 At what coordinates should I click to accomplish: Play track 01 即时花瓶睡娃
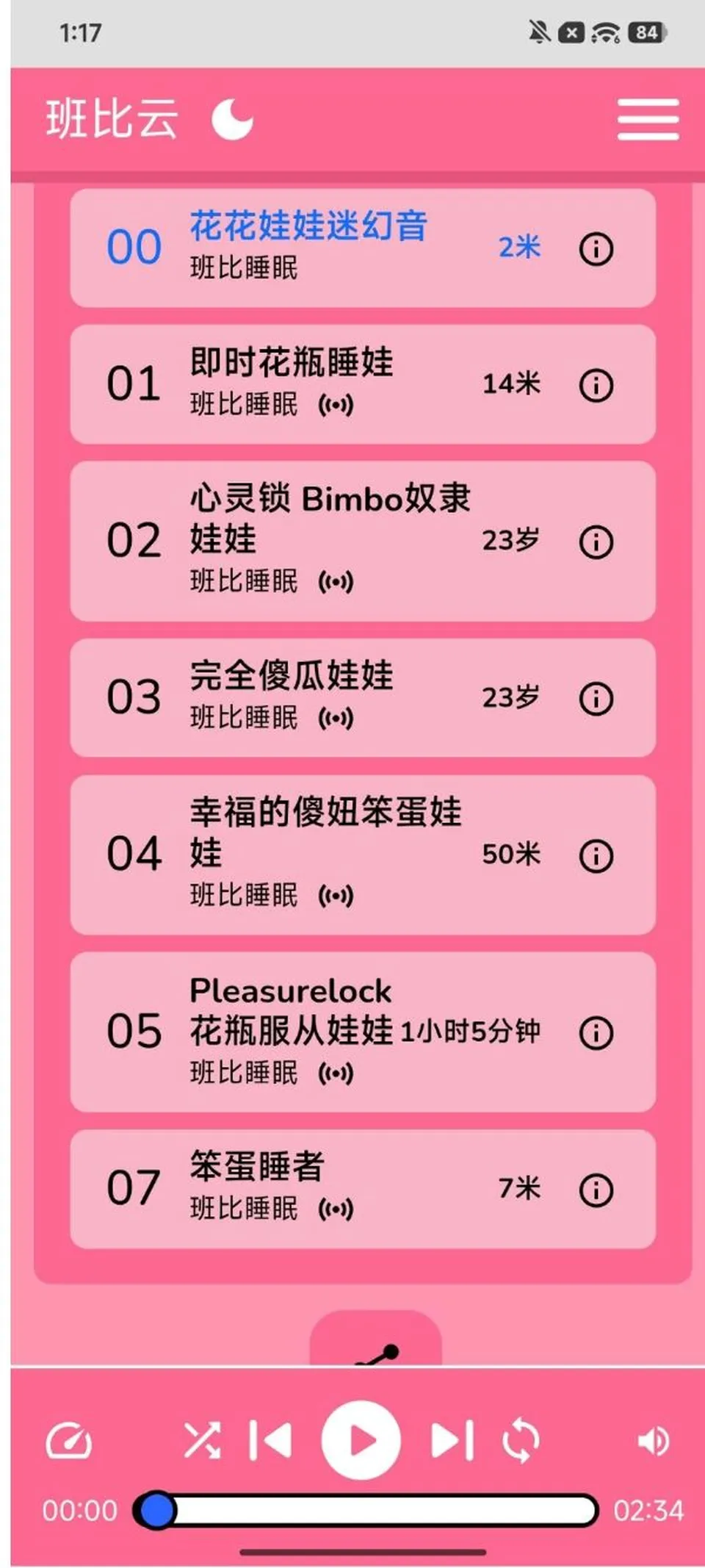(363, 384)
